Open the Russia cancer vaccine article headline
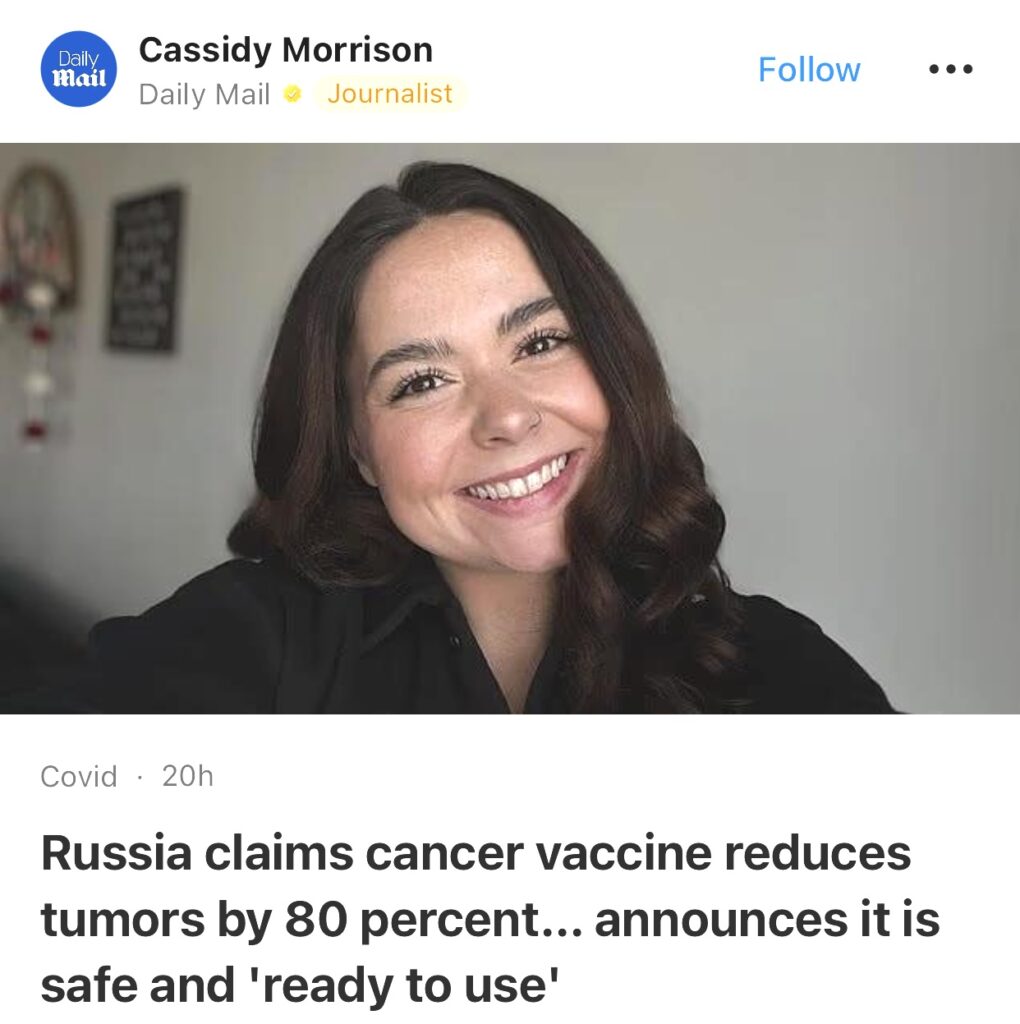 (x=490, y=919)
